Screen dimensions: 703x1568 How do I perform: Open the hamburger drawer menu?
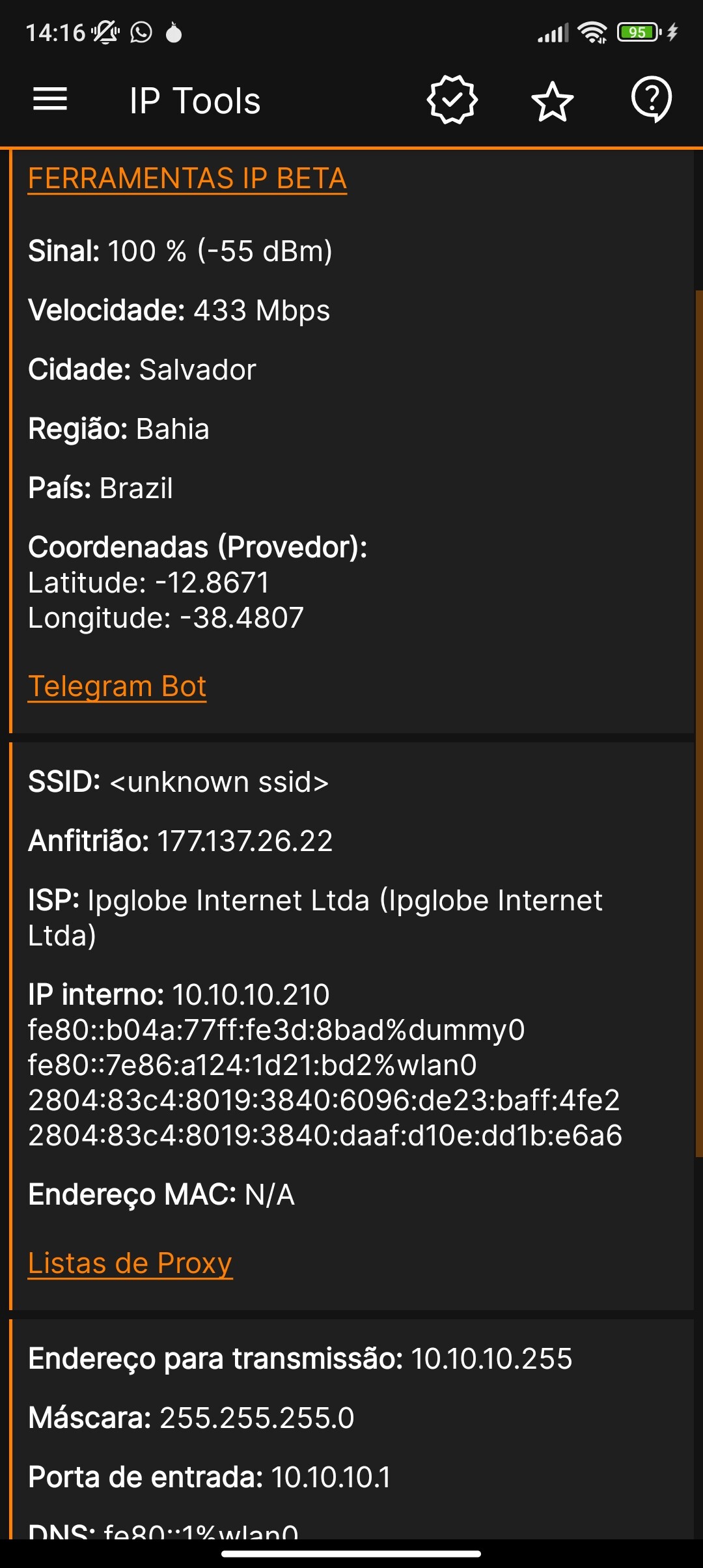pos(50,100)
